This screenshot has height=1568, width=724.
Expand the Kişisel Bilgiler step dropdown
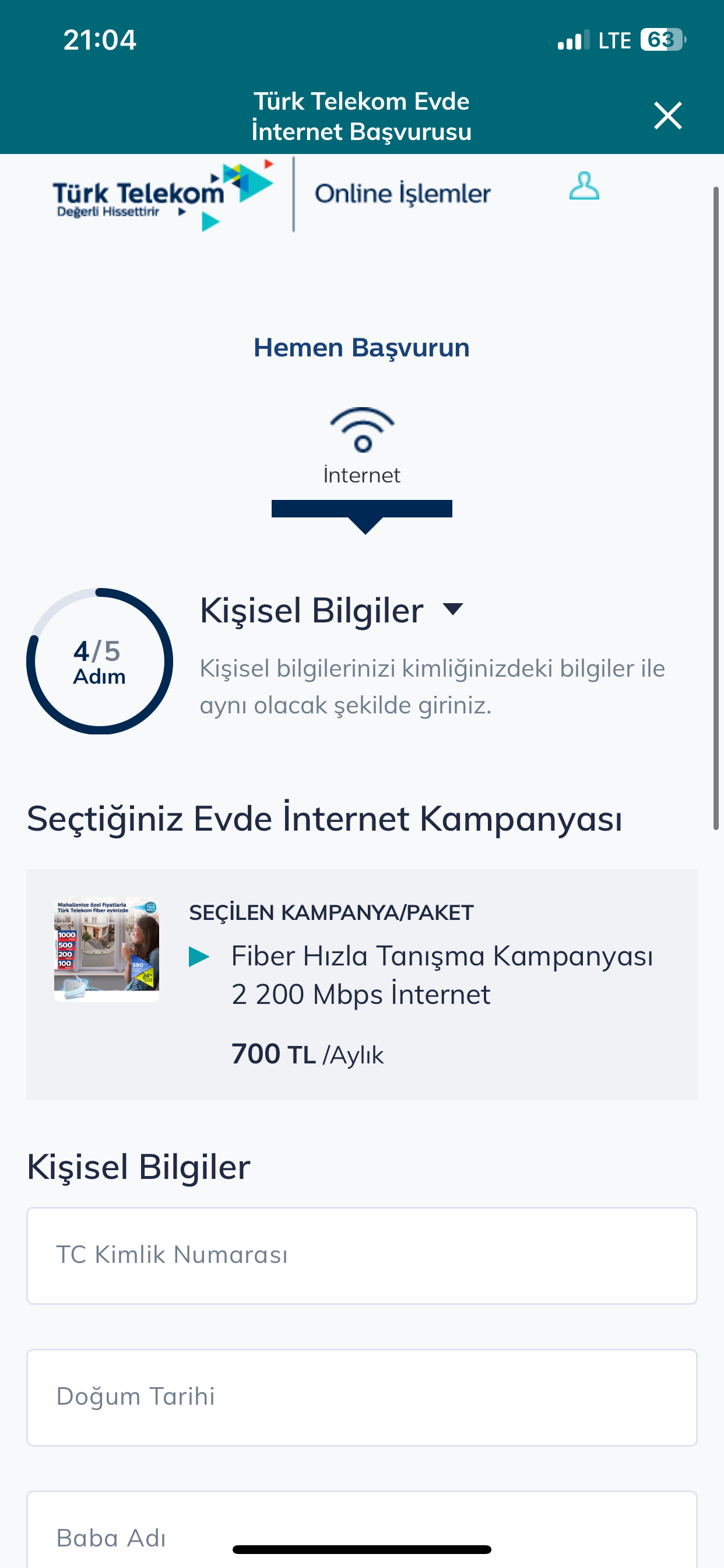point(454,608)
